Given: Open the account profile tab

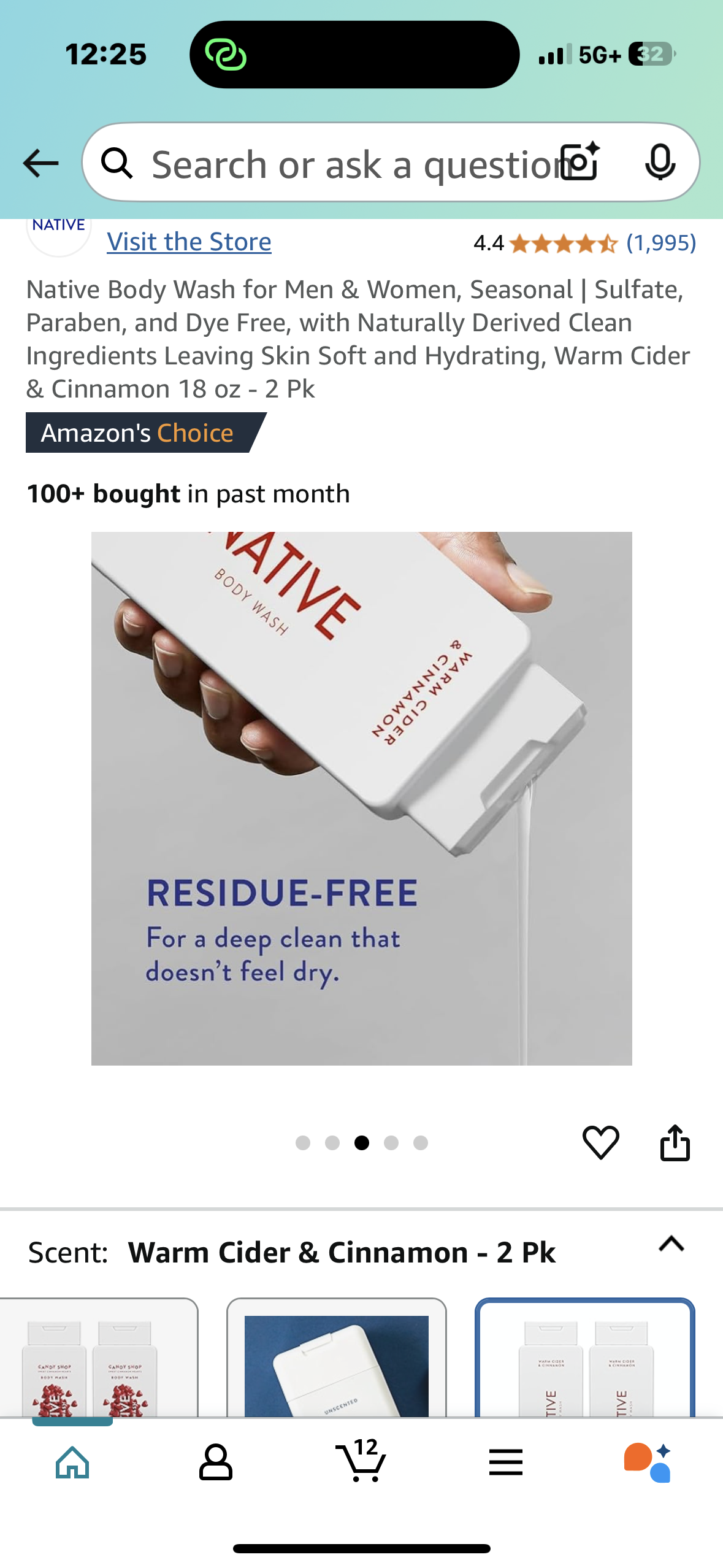Looking at the screenshot, I should tap(216, 1462).
